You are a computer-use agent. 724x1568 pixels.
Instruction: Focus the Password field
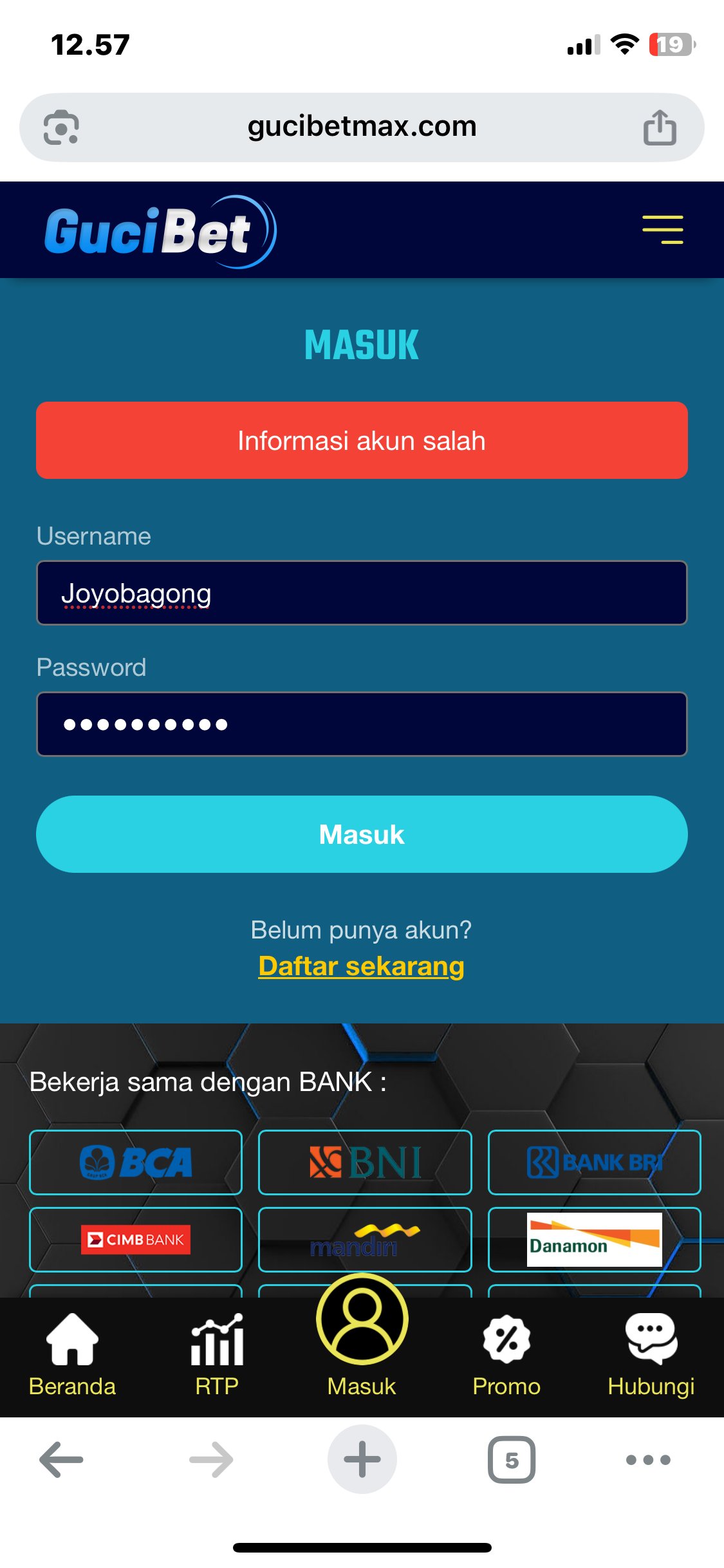coord(362,724)
